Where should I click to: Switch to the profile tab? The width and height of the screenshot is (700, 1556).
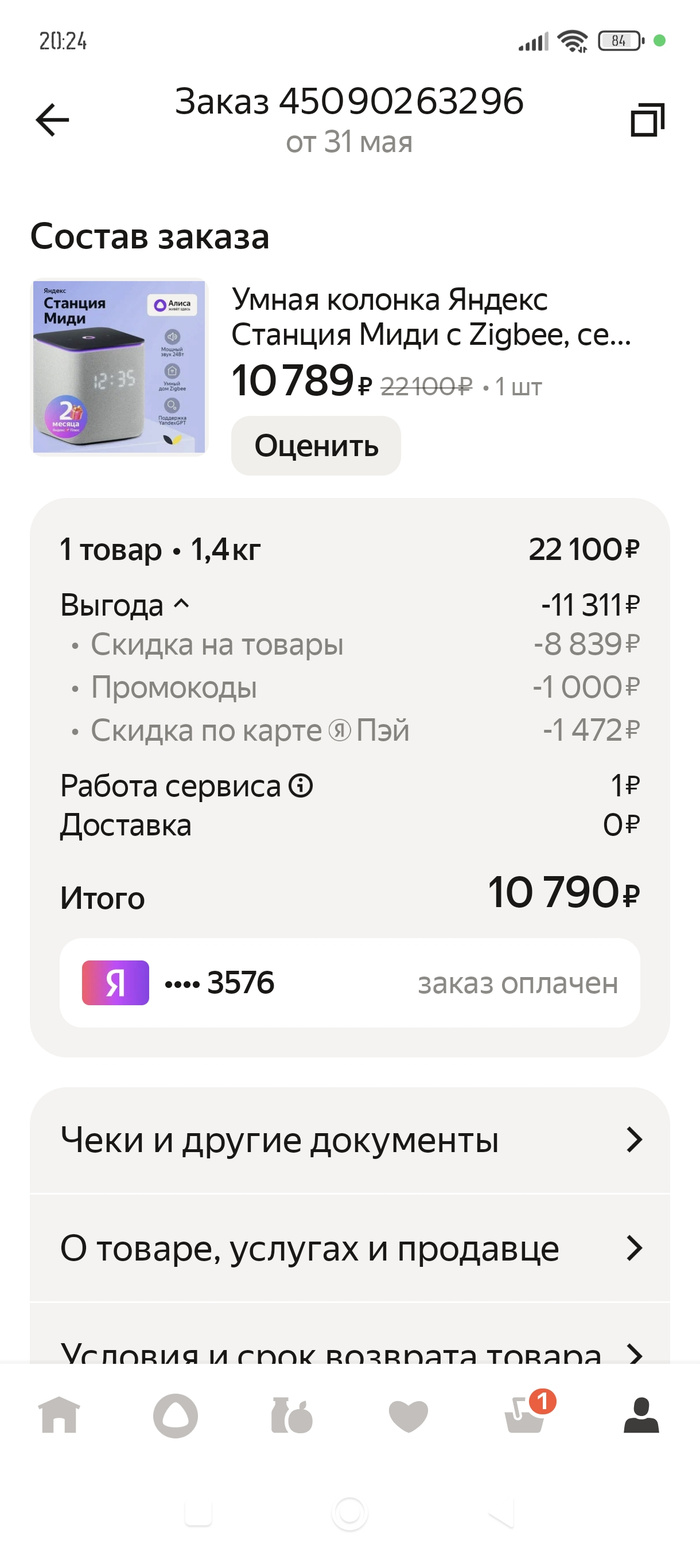641,1416
